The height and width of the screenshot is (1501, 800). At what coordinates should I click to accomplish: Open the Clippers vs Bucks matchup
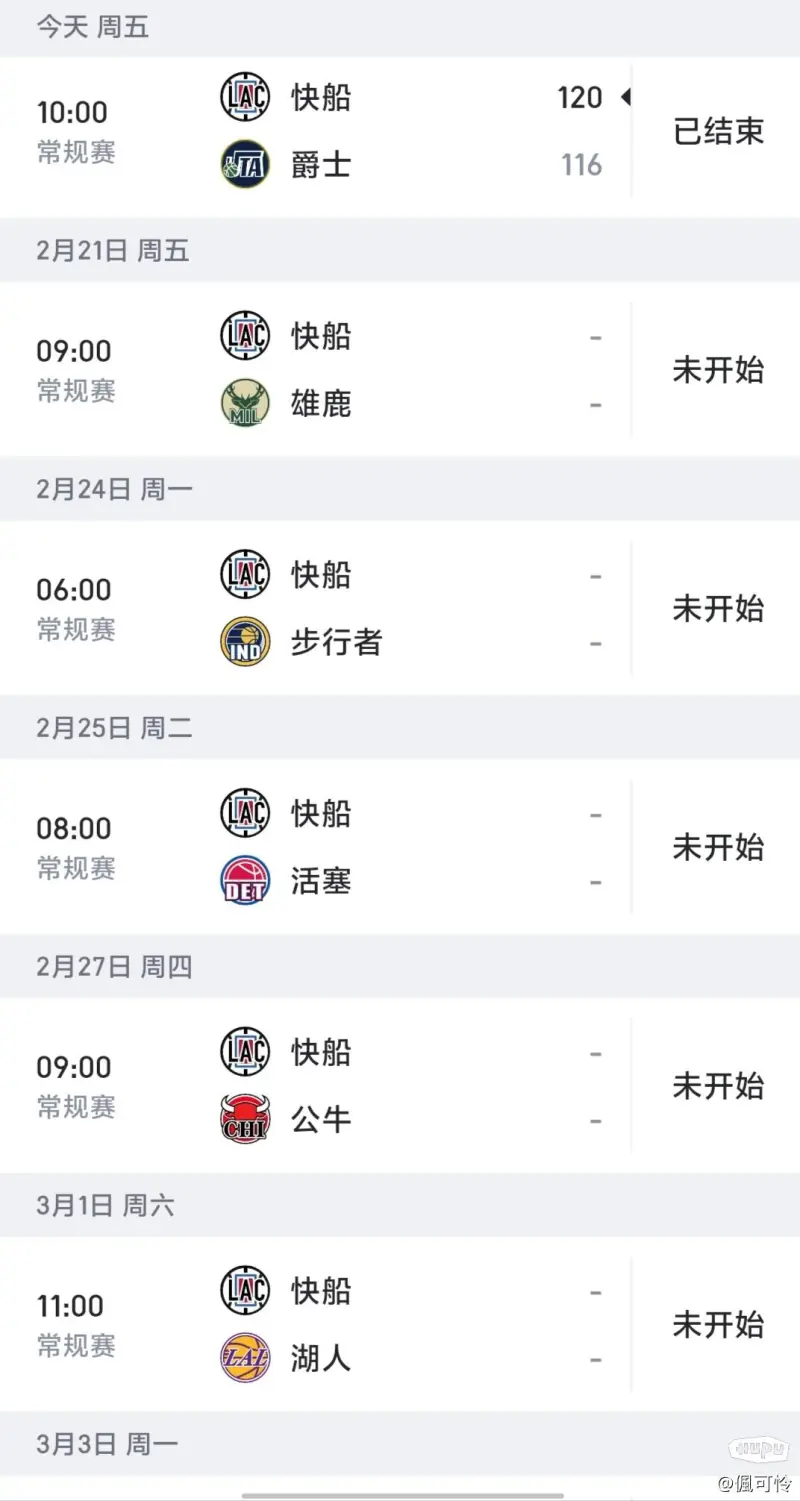coord(400,370)
